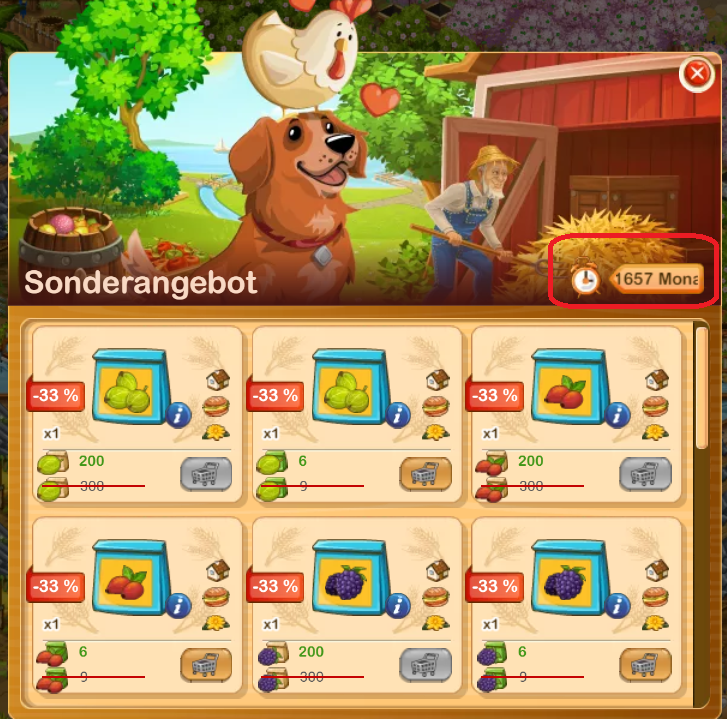This screenshot has height=719, width=727.
Task: Show info for blackberry offer costing 6
Action: coord(616,606)
